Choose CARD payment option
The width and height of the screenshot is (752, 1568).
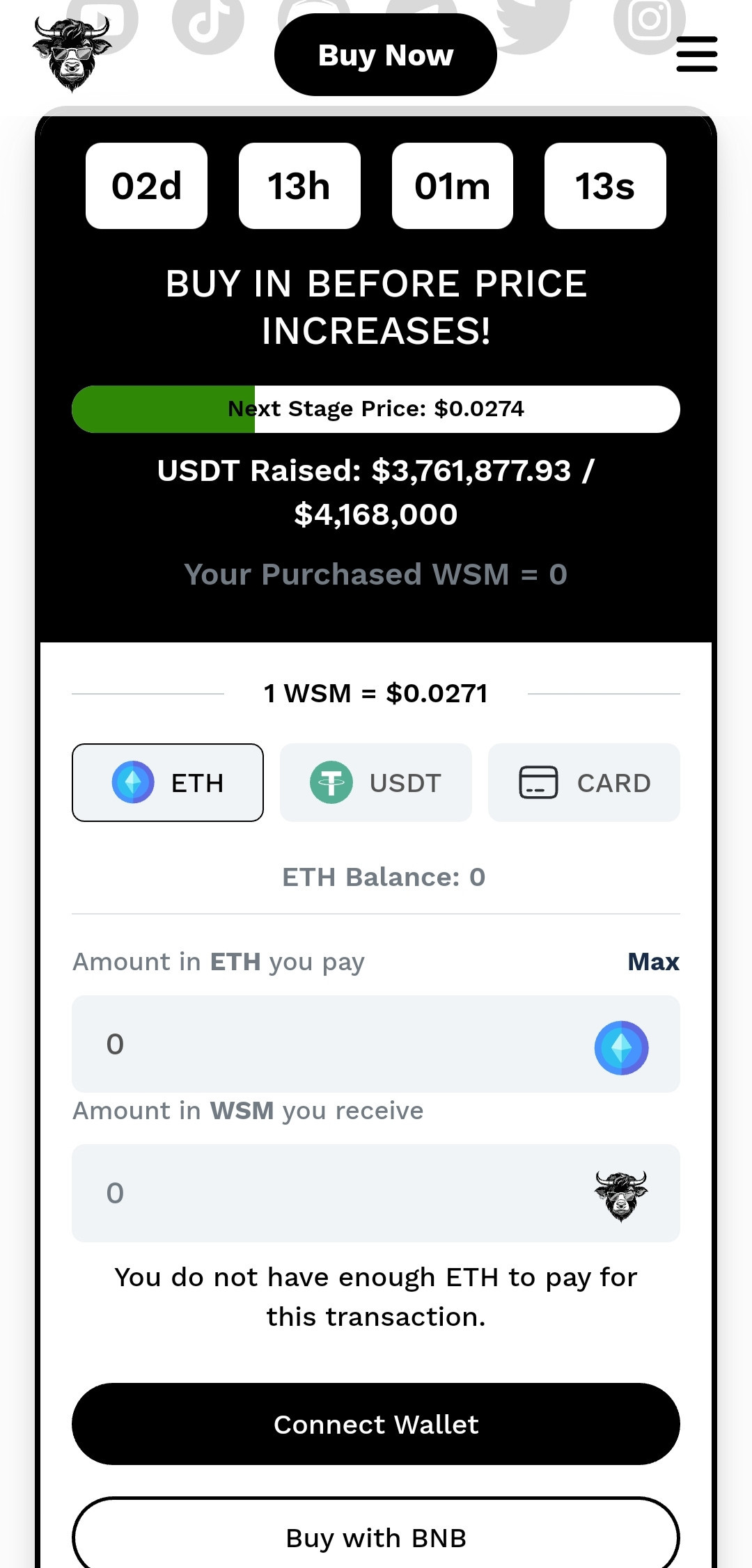(583, 783)
